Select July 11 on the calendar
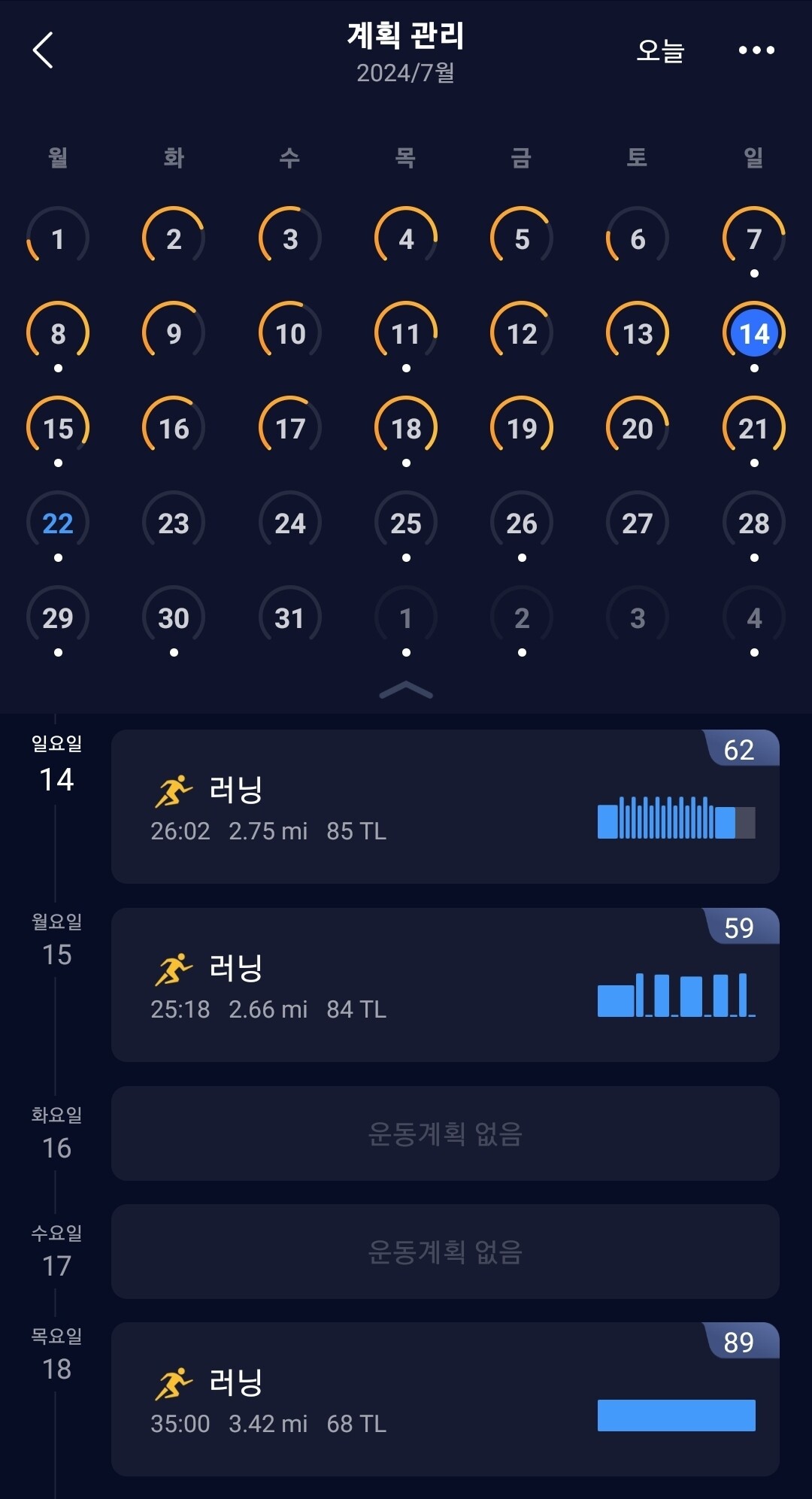This screenshot has height=1499, width=812. [406, 334]
